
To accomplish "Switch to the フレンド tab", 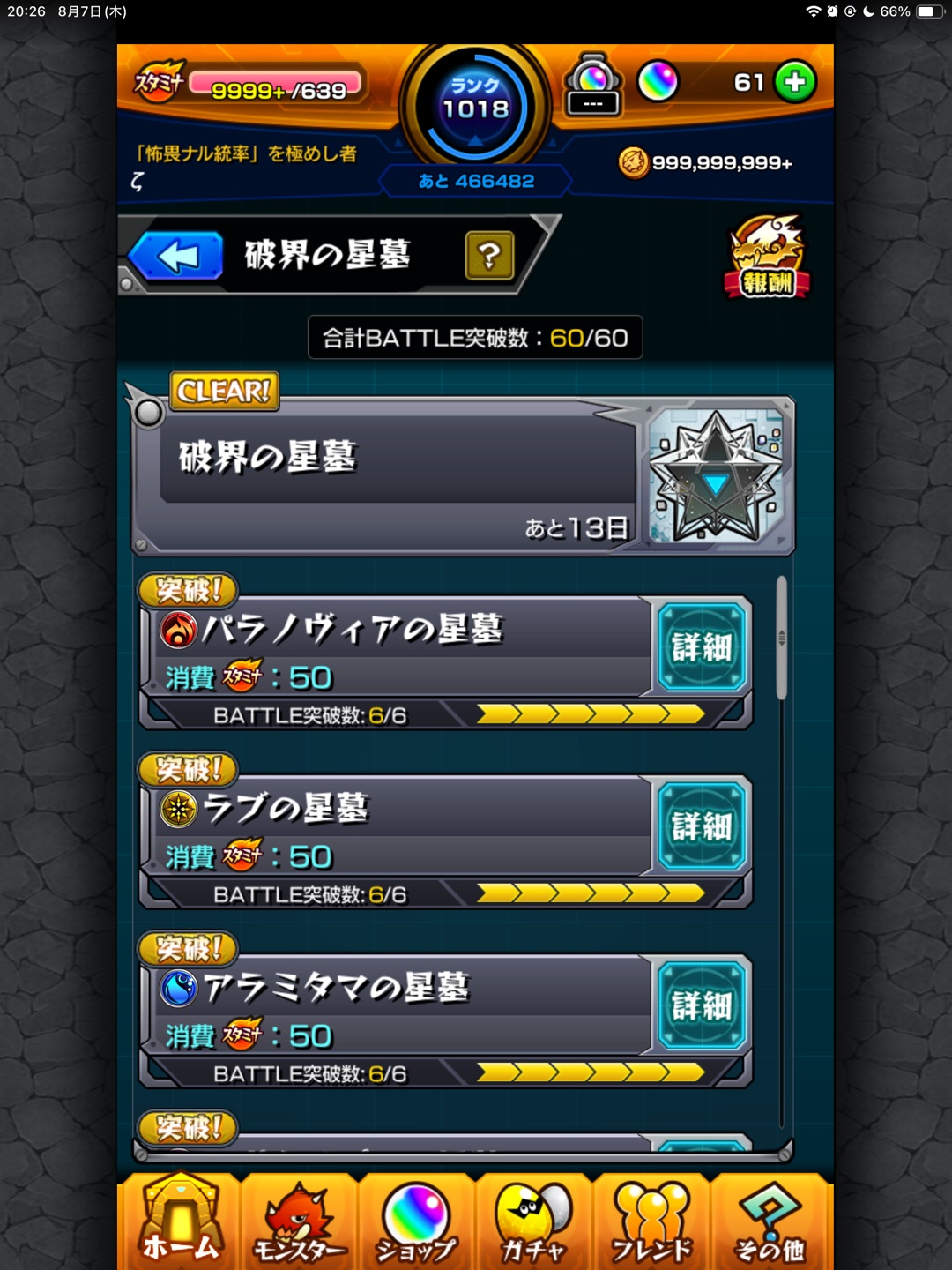I will coord(651,1221).
